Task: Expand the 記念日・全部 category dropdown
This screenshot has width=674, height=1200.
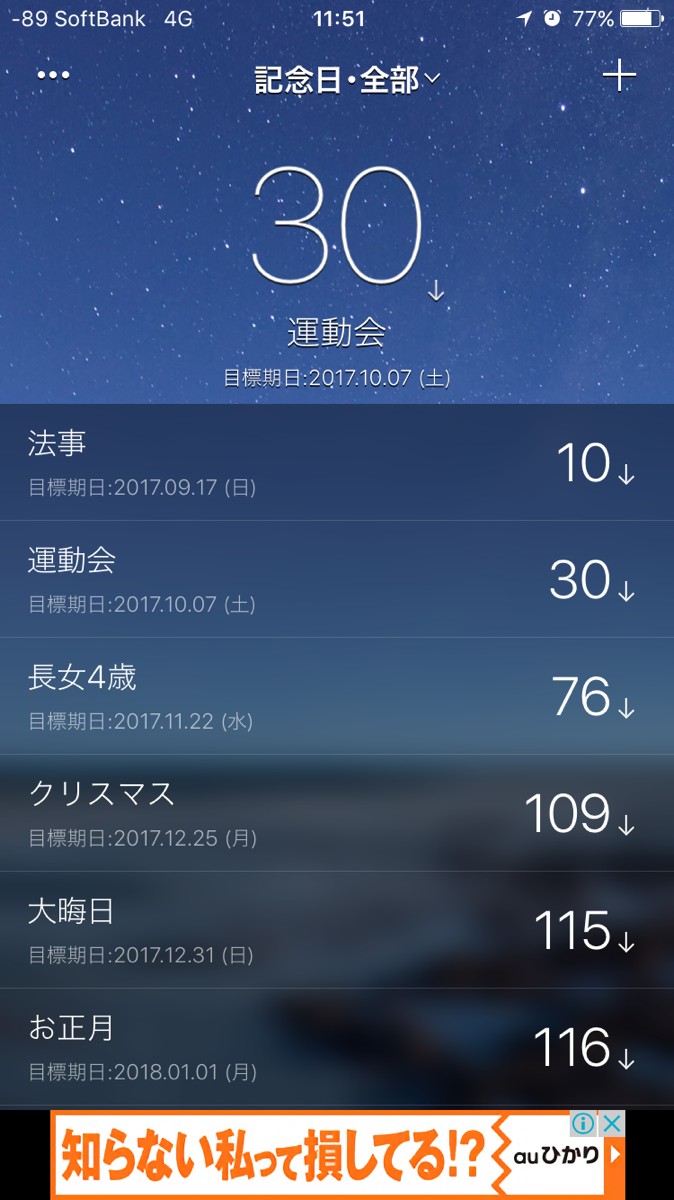Action: (347, 79)
